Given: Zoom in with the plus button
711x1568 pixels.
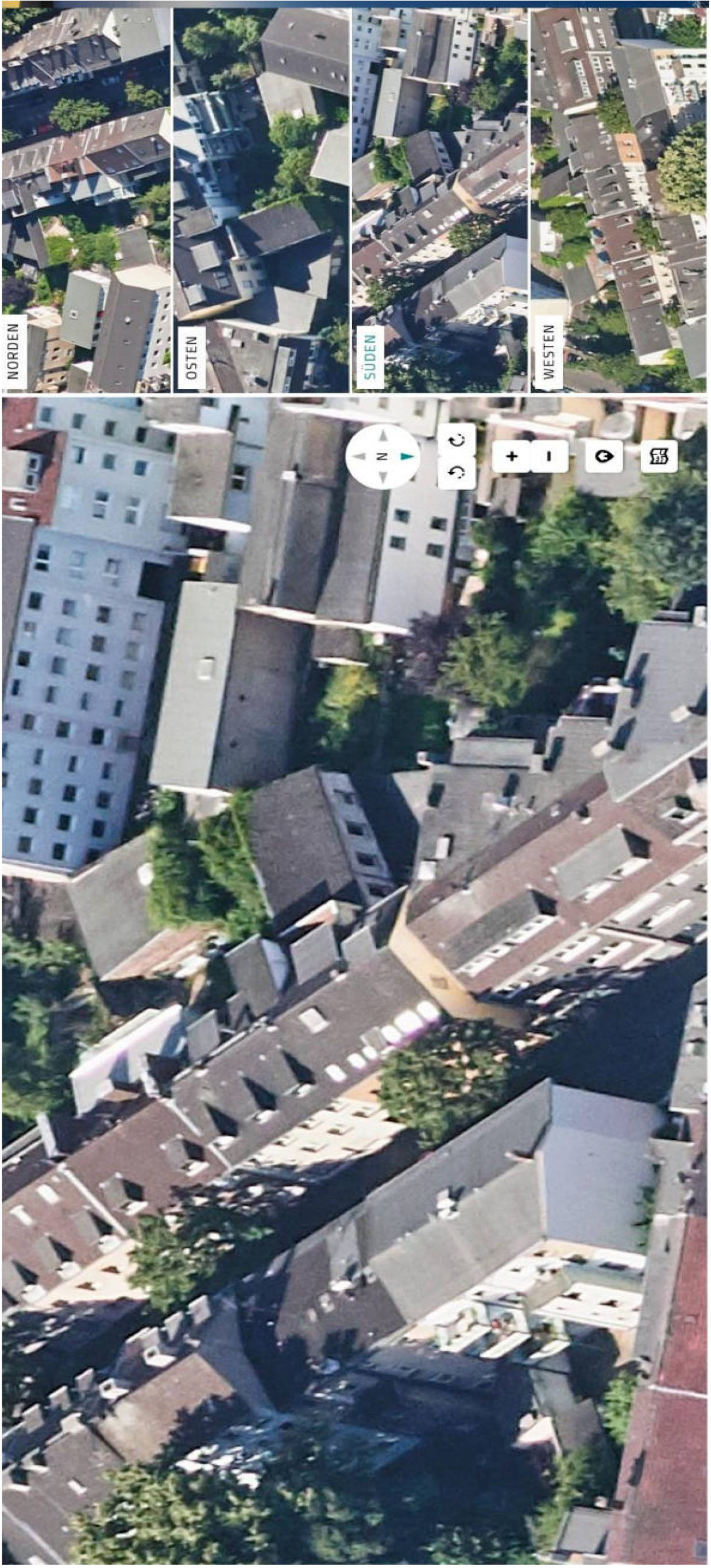Looking at the screenshot, I should pos(512,457).
